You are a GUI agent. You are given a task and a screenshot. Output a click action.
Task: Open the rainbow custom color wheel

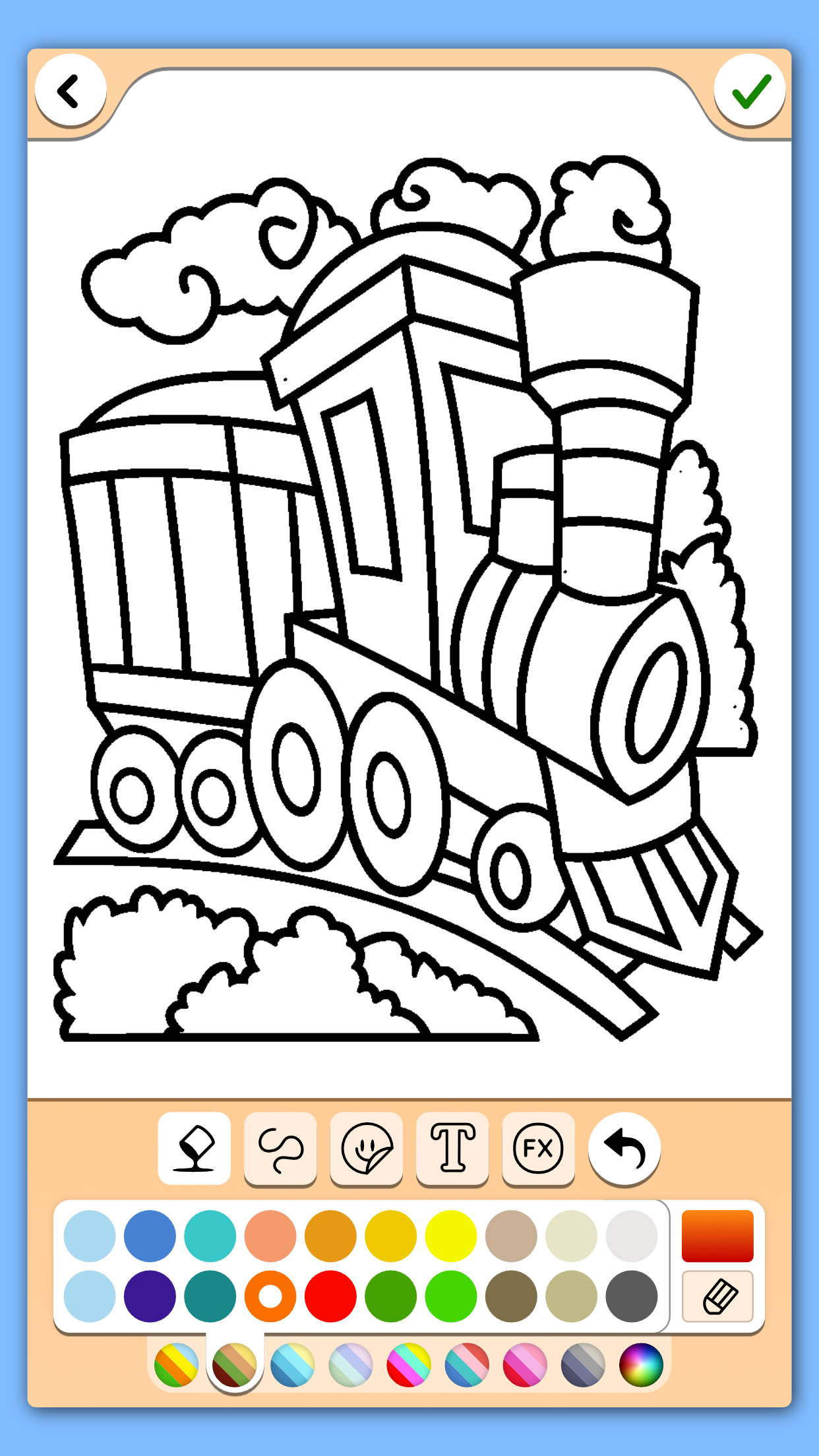pos(640,1364)
